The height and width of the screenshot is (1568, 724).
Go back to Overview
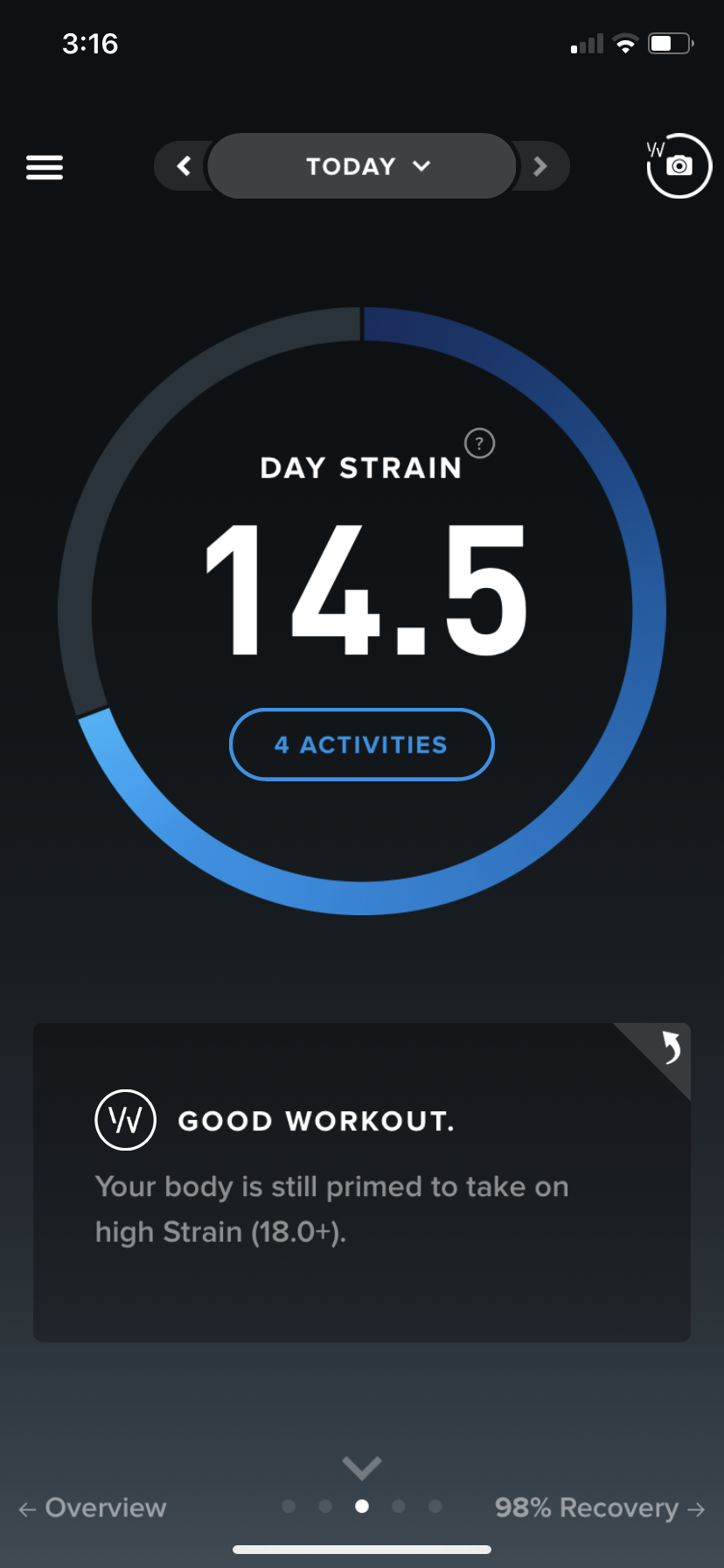point(93,1508)
